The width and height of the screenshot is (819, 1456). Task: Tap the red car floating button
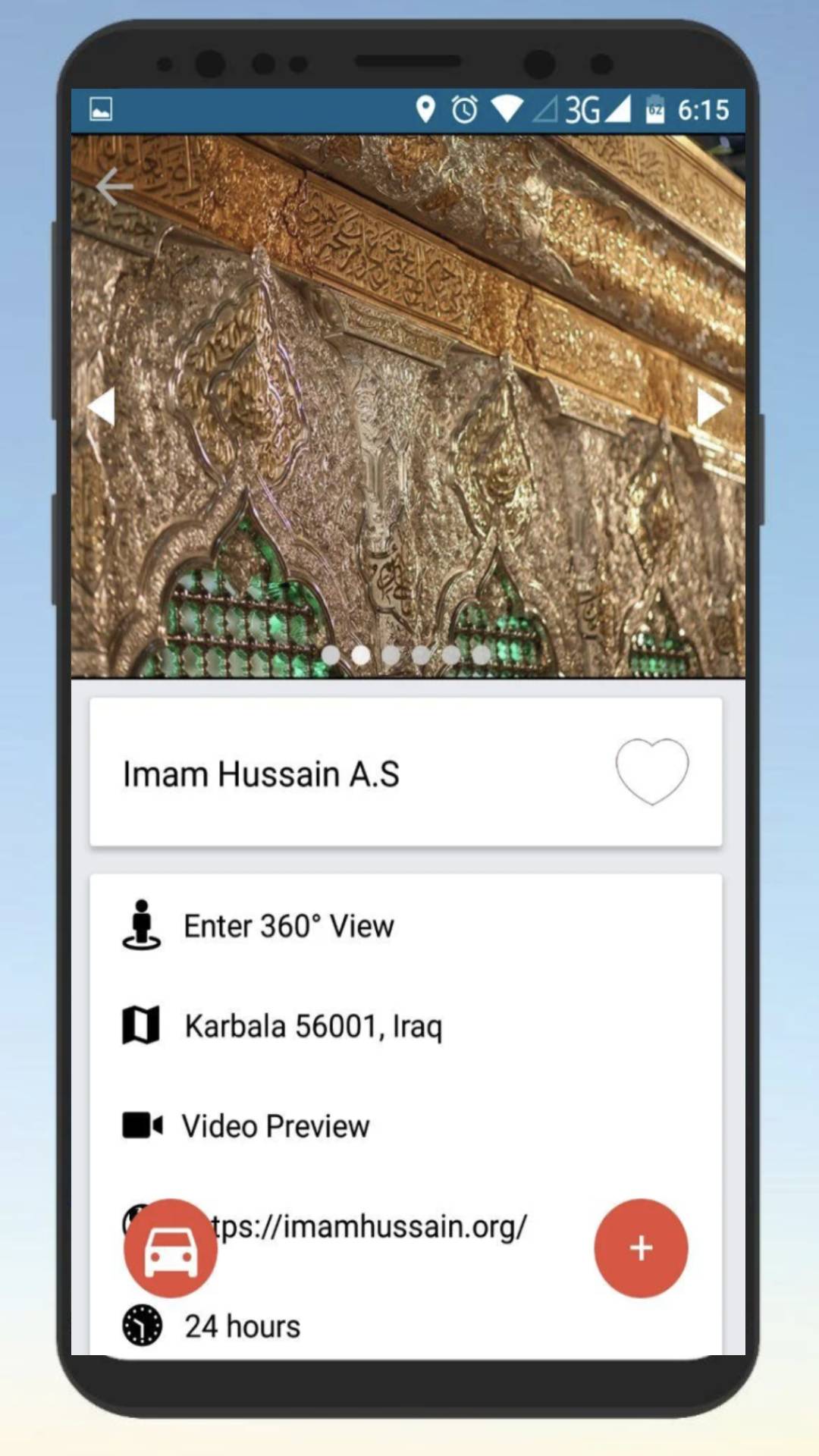pyautogui.click(x=171, y=1248)
